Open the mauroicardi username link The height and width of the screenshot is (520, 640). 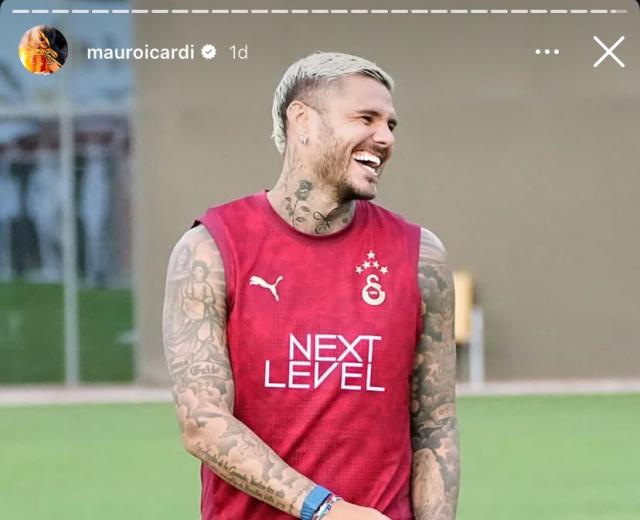[x=140, y=52]
